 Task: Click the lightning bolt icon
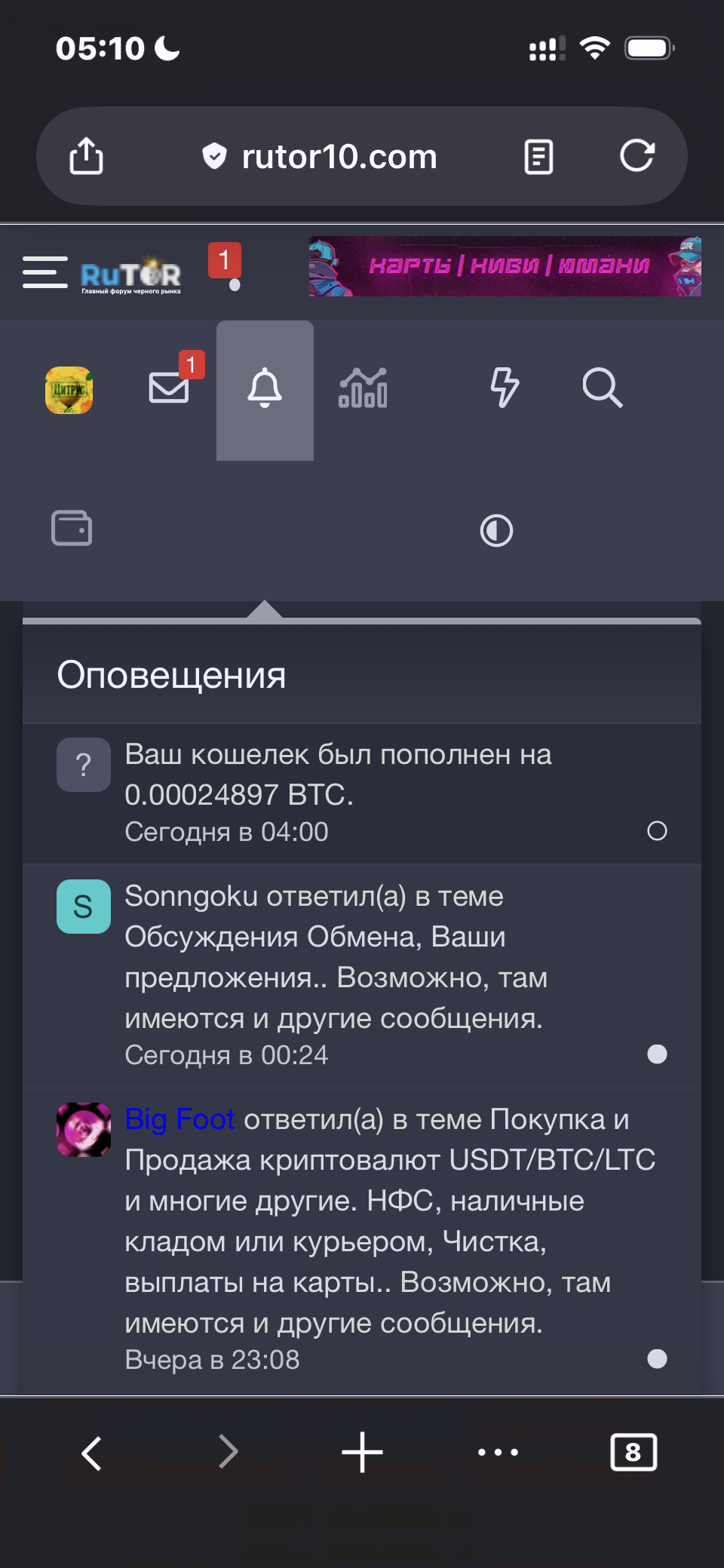[505, 388]
